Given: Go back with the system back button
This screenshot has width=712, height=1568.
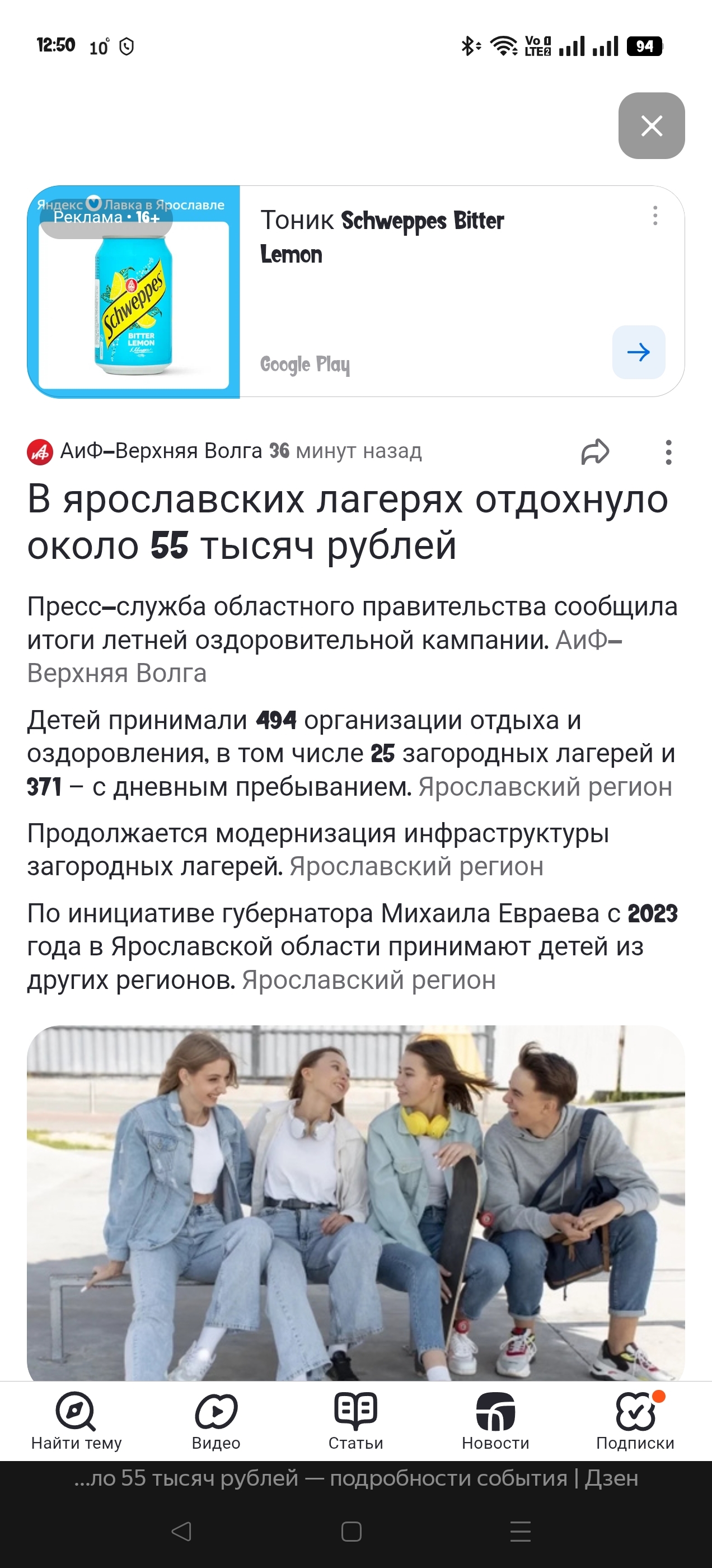Looking at the screenshot, I should pos(181,1531).
